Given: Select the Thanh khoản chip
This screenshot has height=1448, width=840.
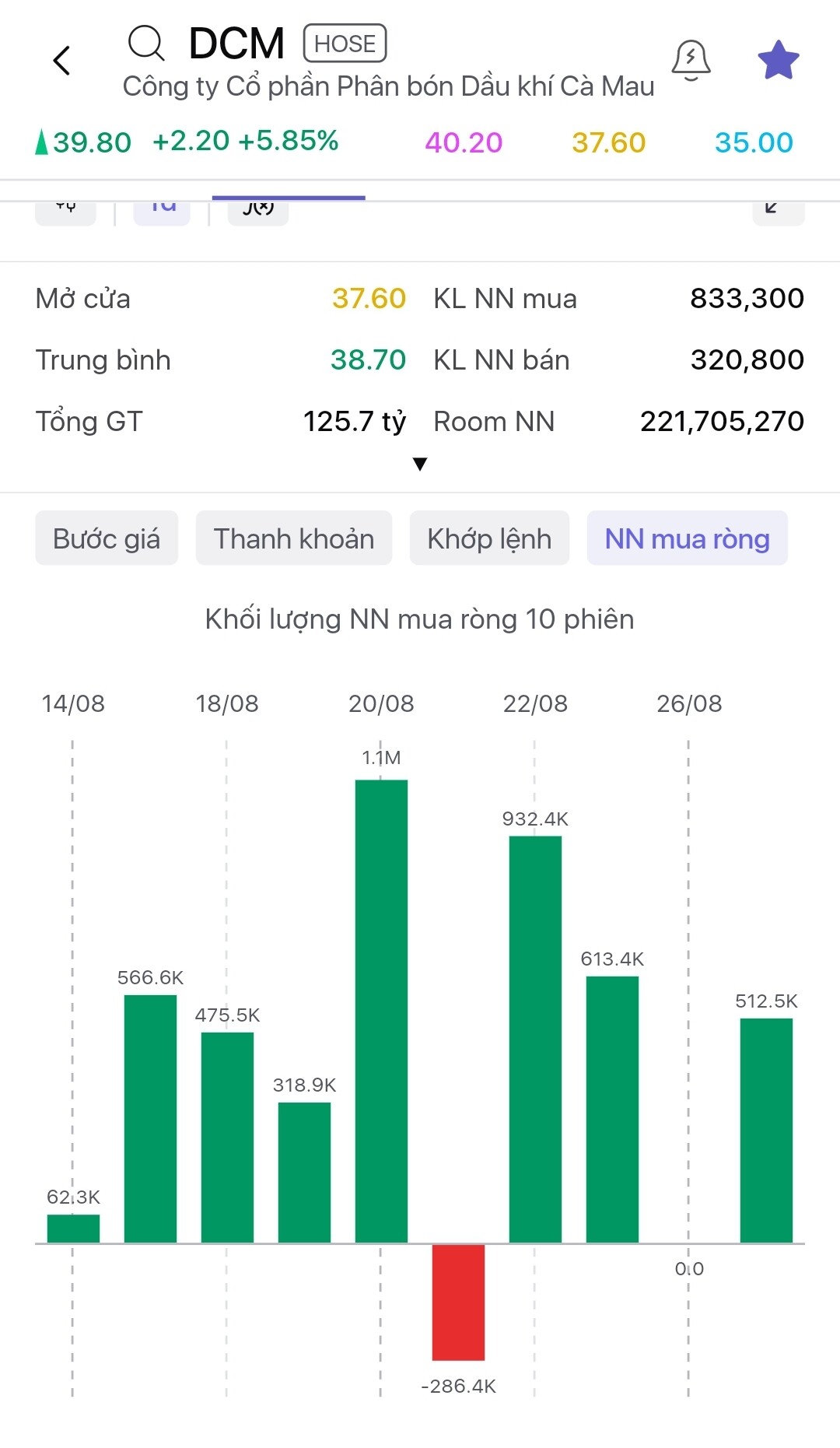Looking at the screenshot, I should pyautogui.click(x=294, y=538).
